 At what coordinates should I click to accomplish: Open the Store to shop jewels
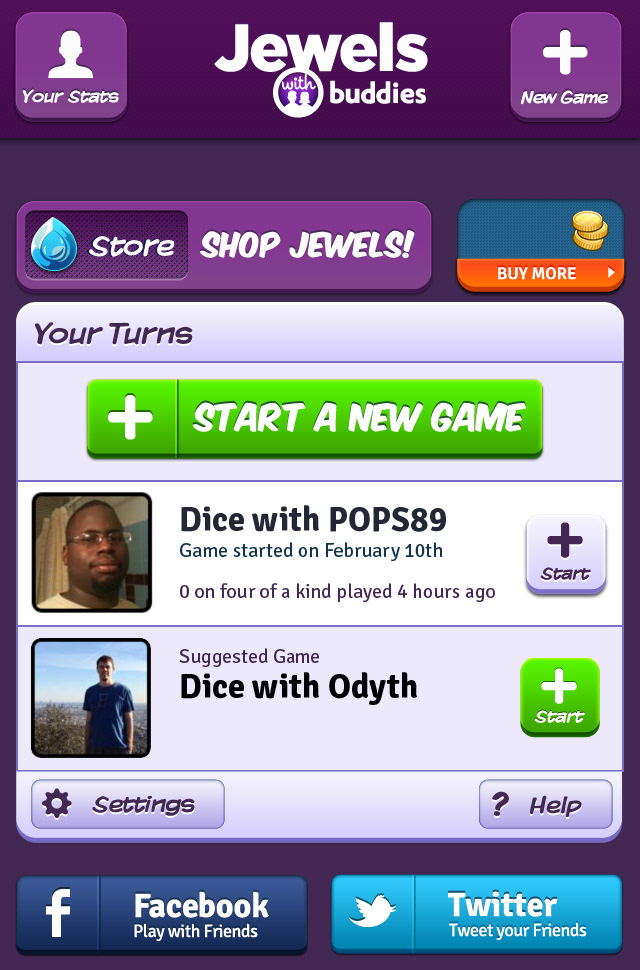pyautogui.click(x=224, y=246)
